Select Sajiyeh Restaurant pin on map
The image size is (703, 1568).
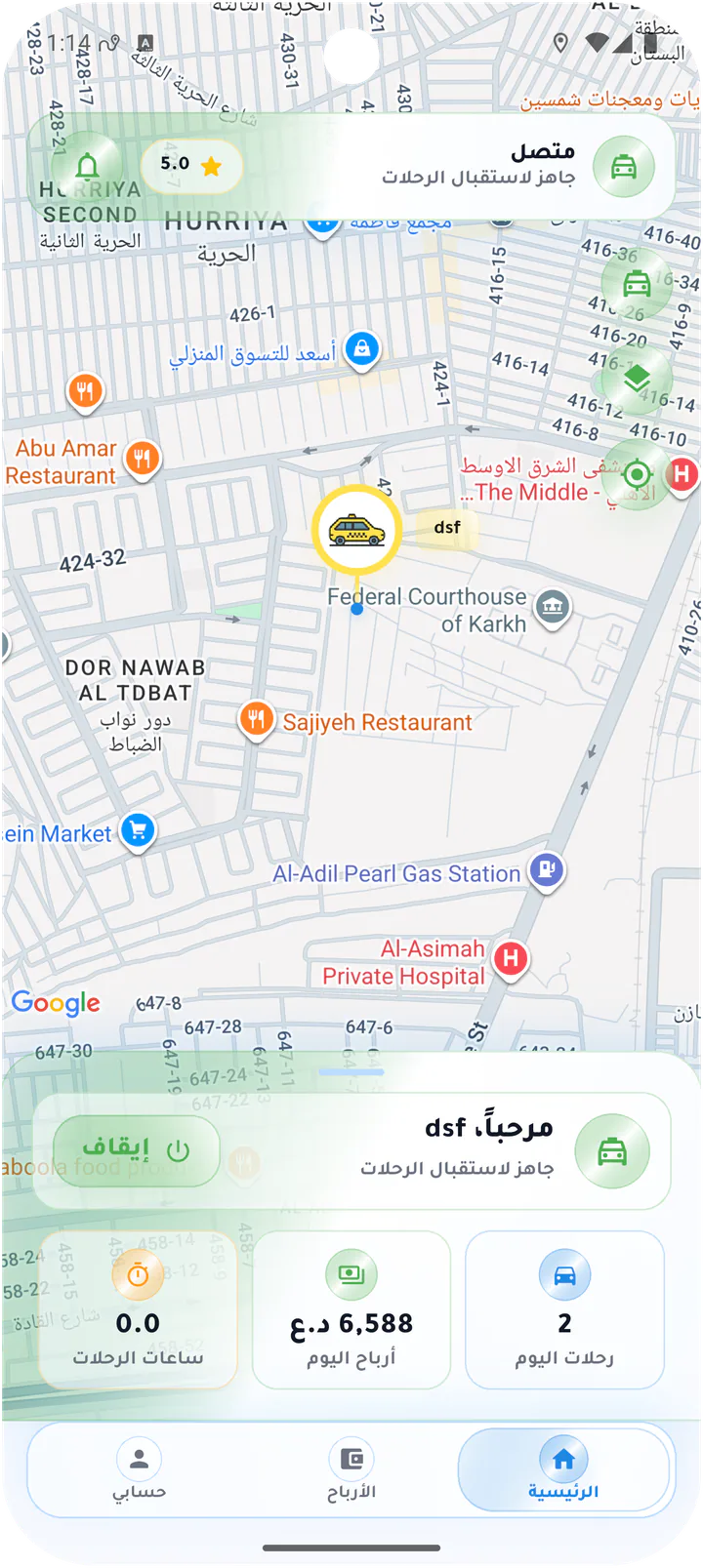(x=256, y=721)
